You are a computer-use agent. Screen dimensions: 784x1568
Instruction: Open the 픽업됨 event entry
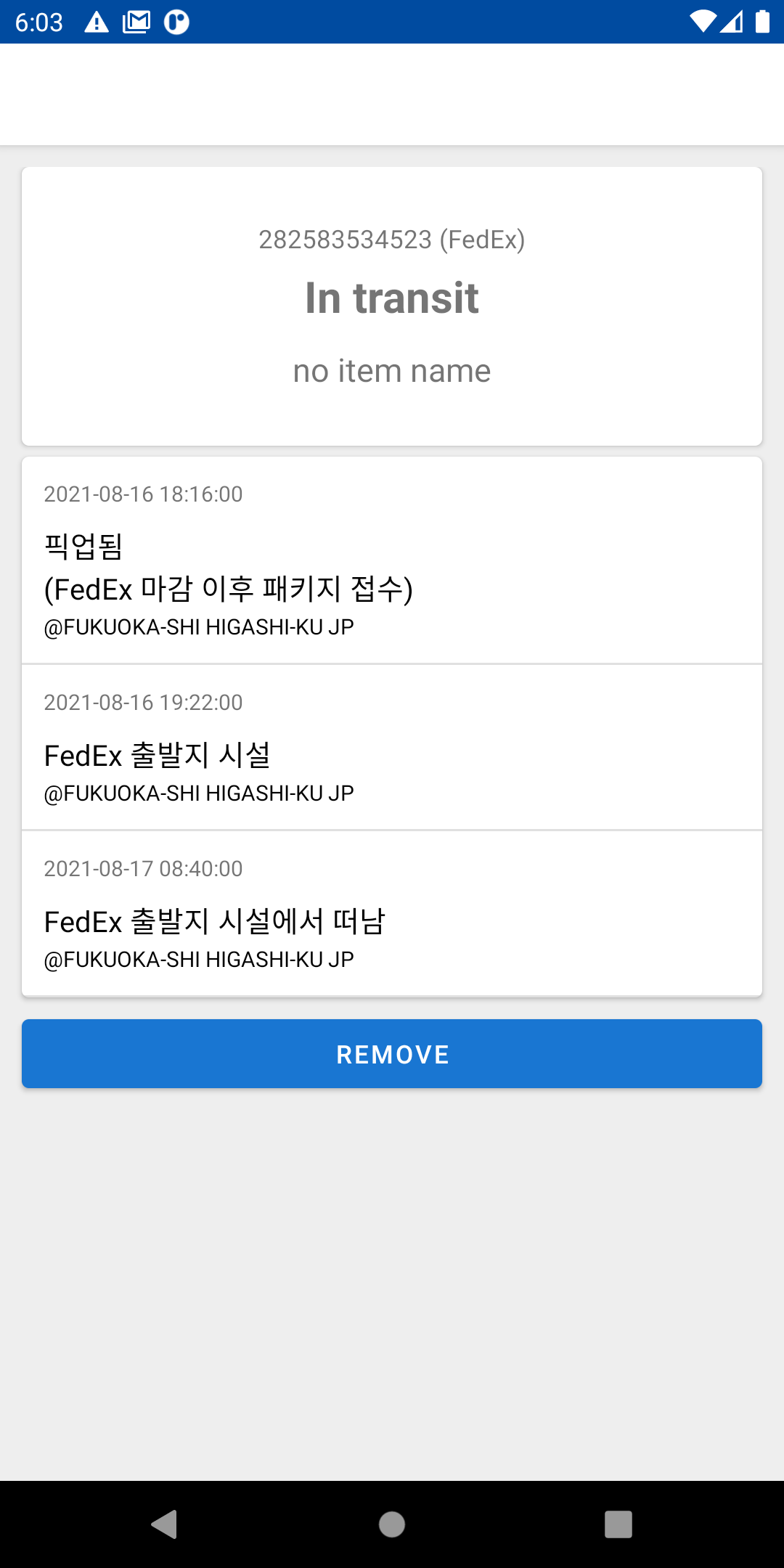tap(392, 559)
